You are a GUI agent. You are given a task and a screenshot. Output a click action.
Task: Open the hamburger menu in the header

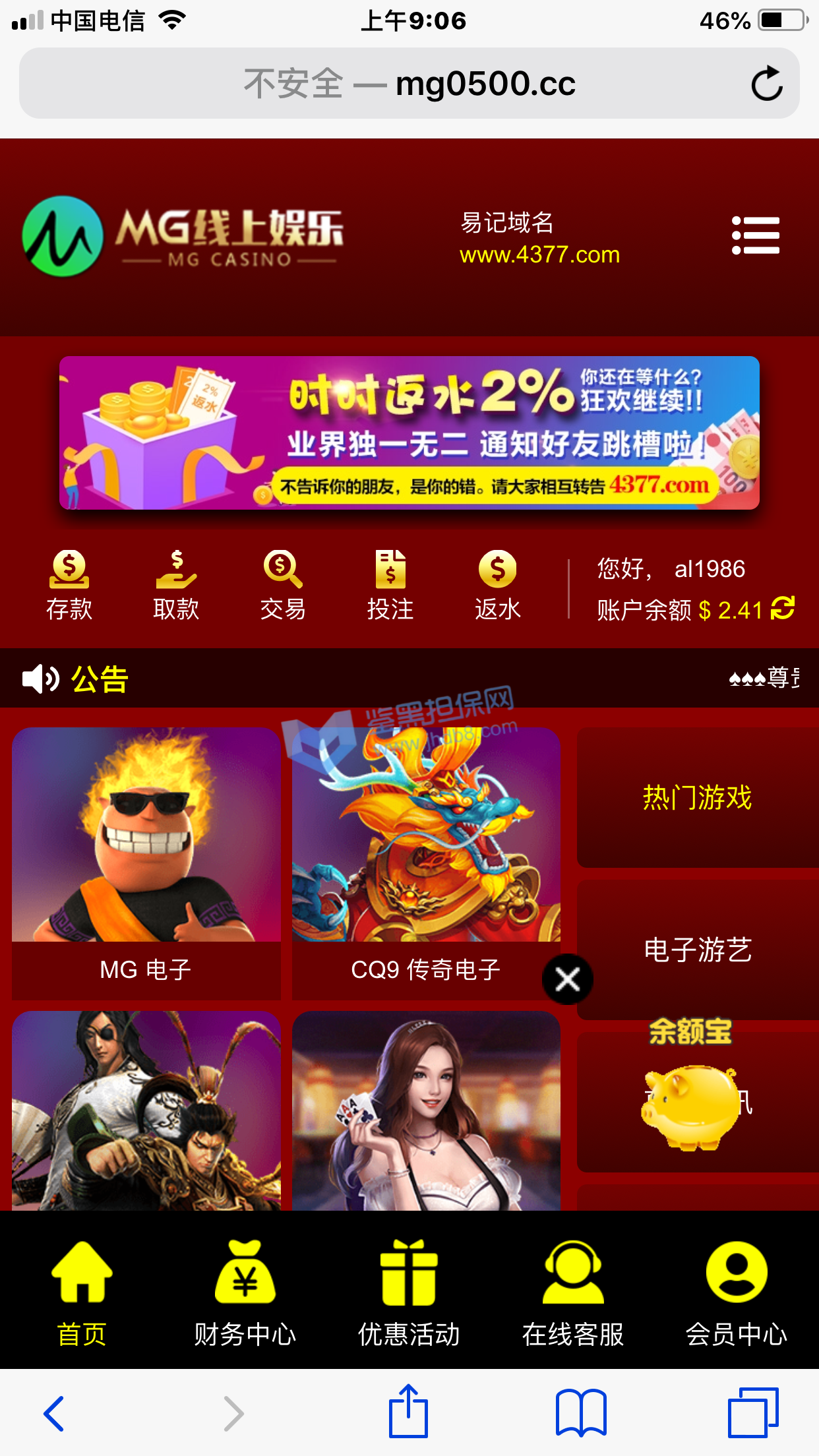click(756, 235)
